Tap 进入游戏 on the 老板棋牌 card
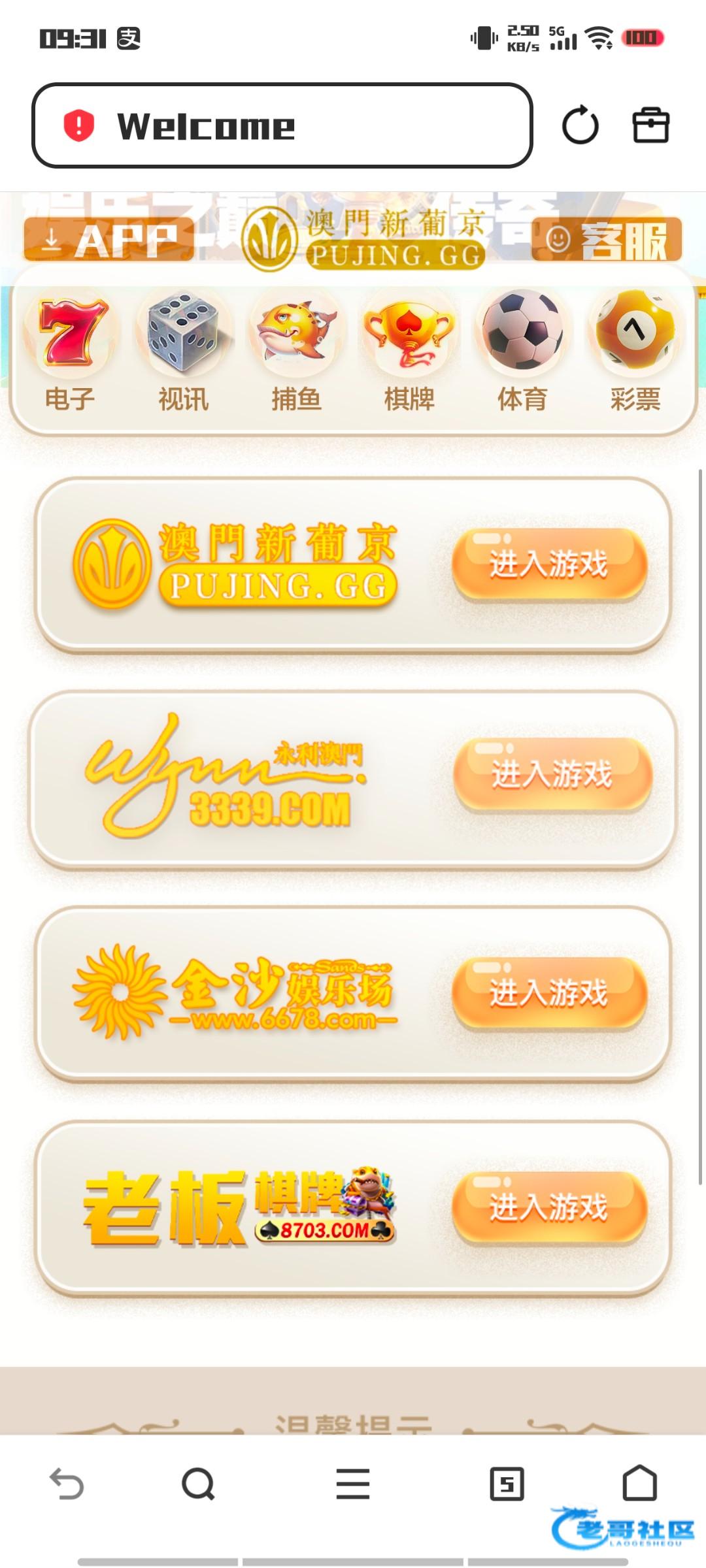706x1568 pixels. tap(549, 1206)
